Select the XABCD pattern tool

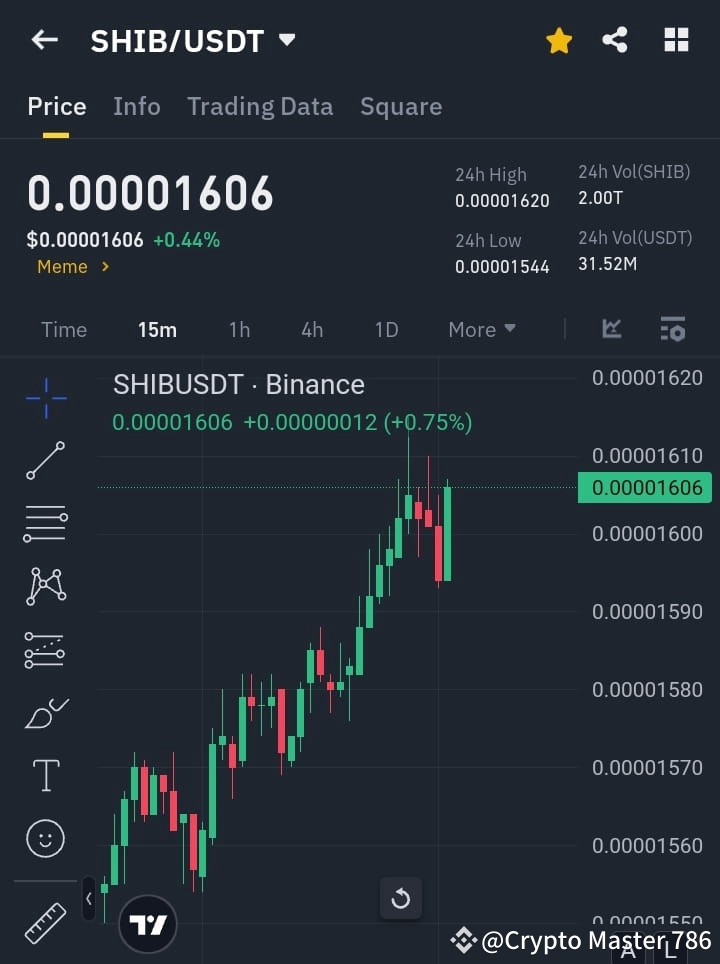[45, 587]
